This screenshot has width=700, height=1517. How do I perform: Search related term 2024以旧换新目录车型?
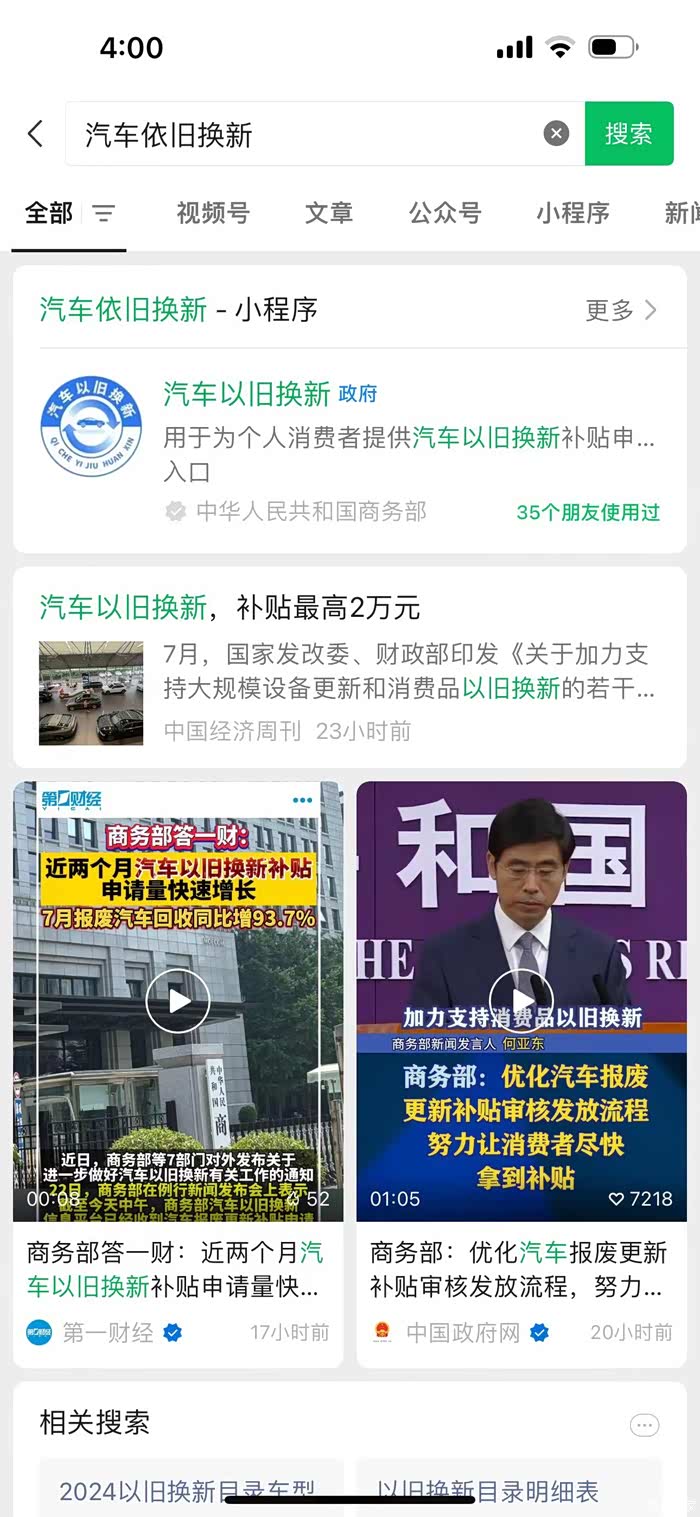coord(190,1491)
